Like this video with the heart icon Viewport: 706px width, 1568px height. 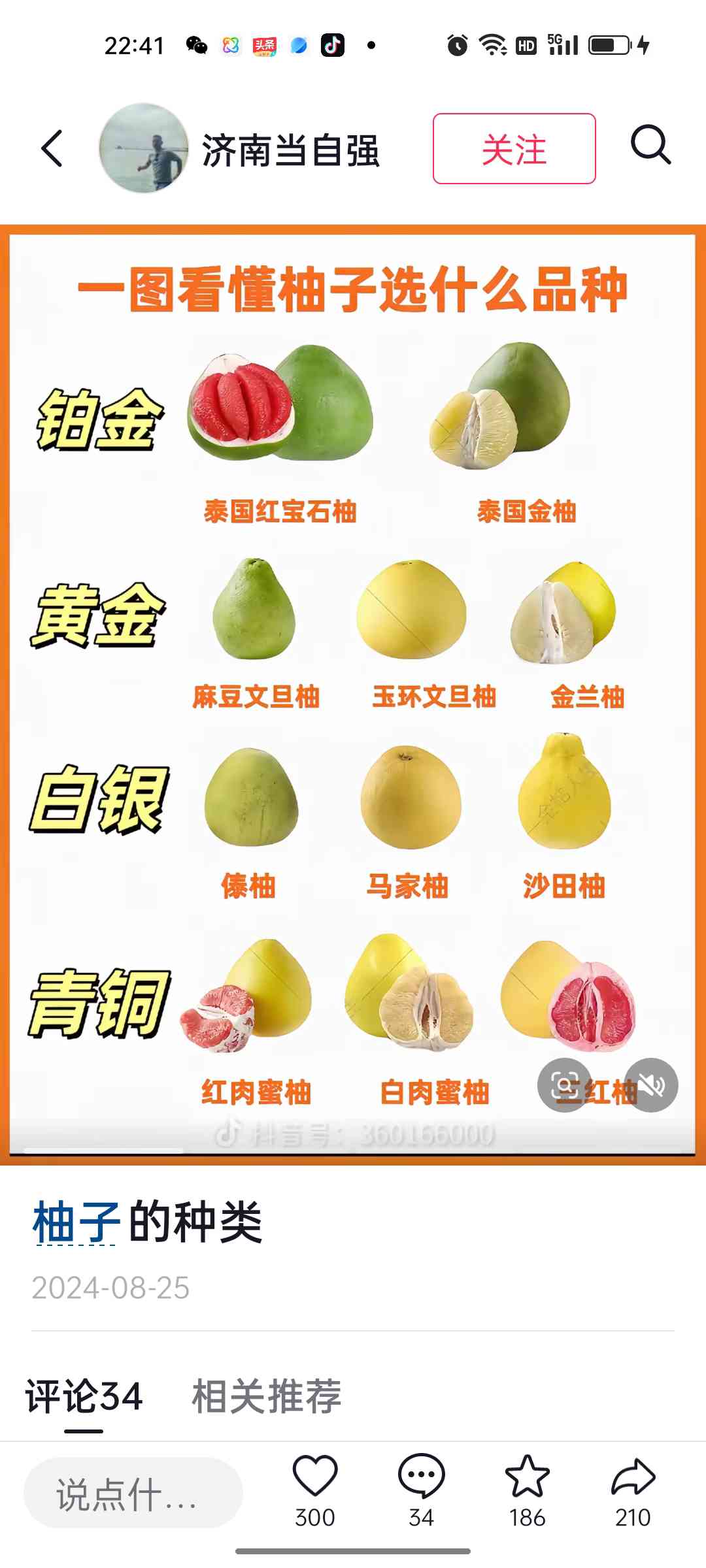(x=314, y=1477)
